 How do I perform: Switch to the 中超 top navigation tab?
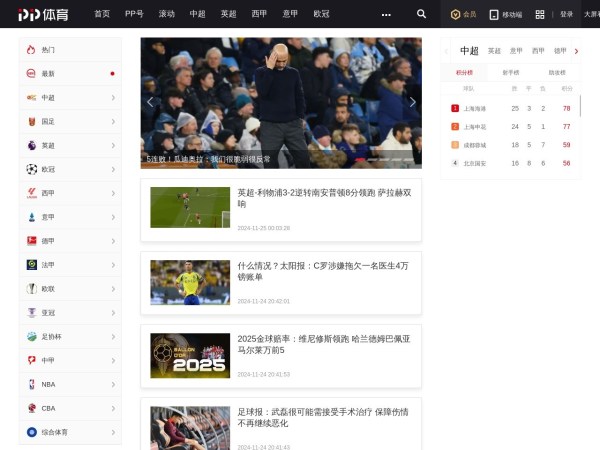pyautogui.click(x=197, y=14)
